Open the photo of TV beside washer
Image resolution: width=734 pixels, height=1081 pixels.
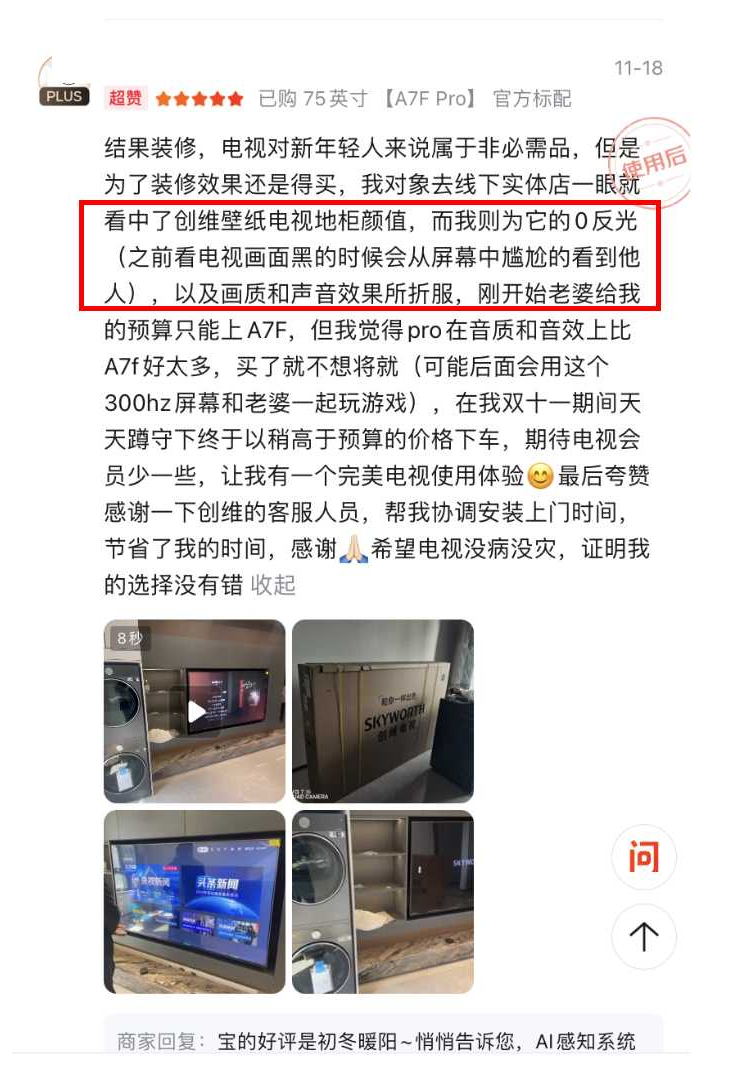click(382, 901)
